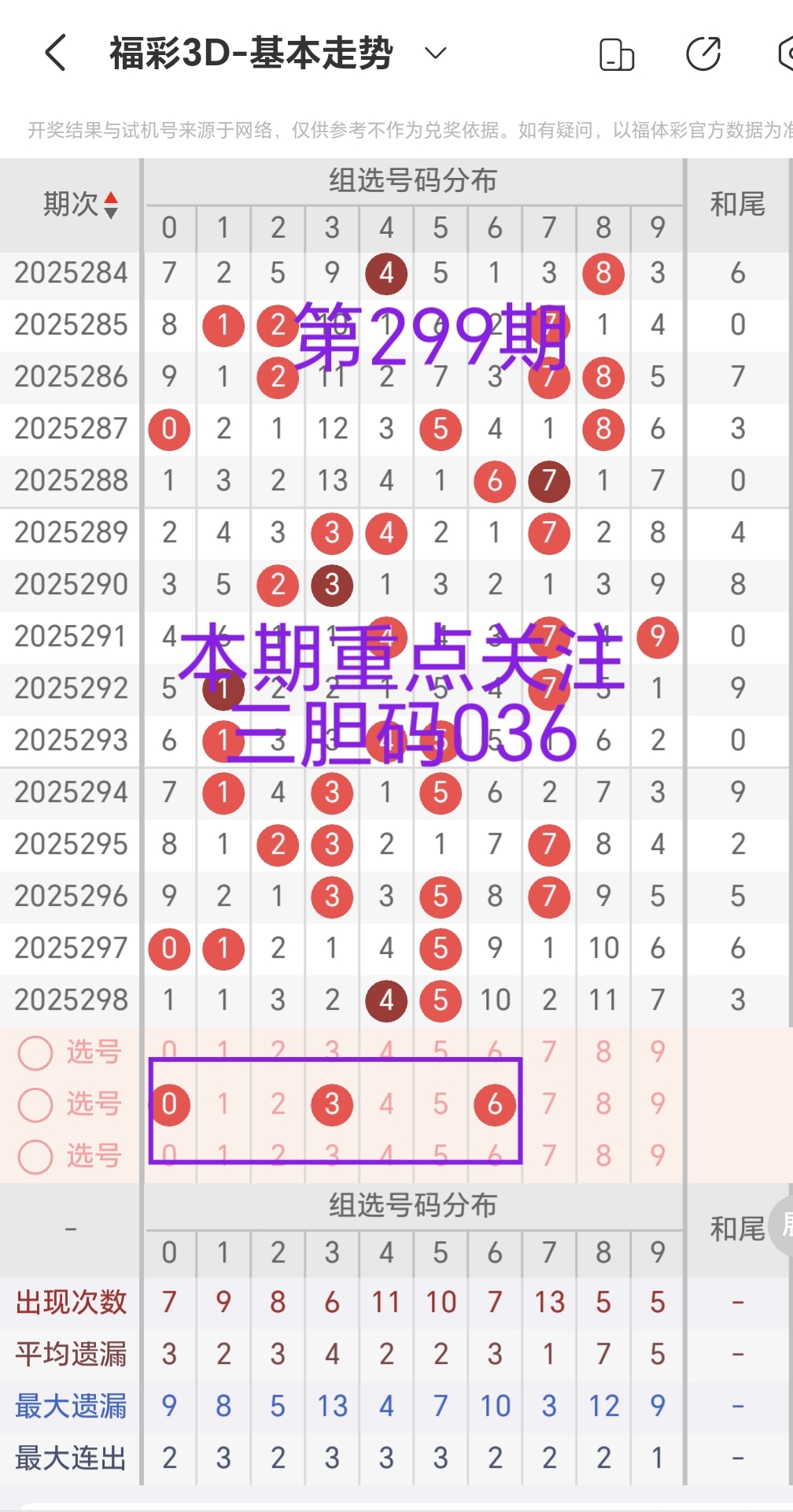Tap the back arrow to leave trend page
The image size is (793, 1512).
point(53,52)
